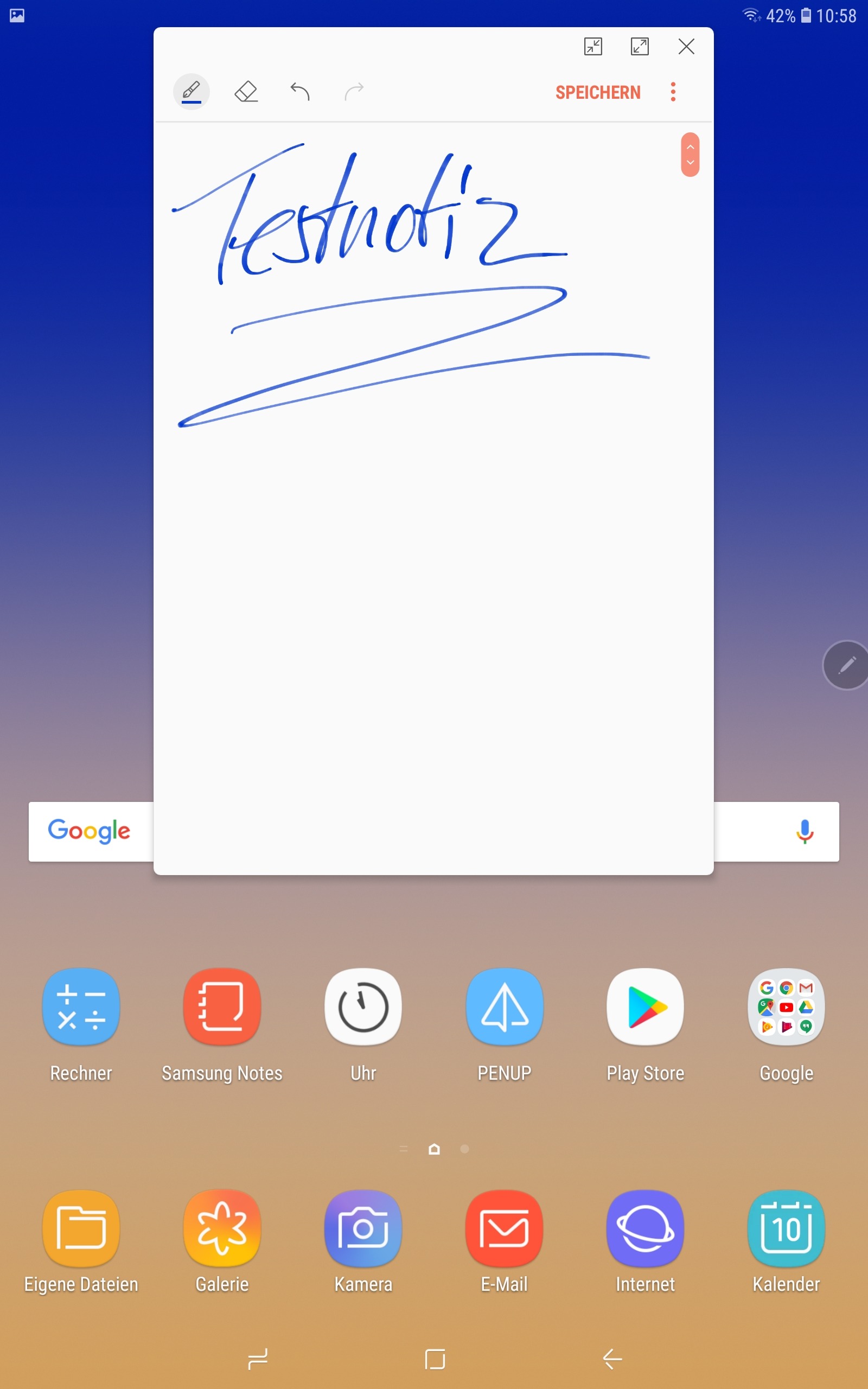Image resolution: width=868 pixels, height=1389 pixels.
Task: Tap the system back button
Action: point(612,1359)
